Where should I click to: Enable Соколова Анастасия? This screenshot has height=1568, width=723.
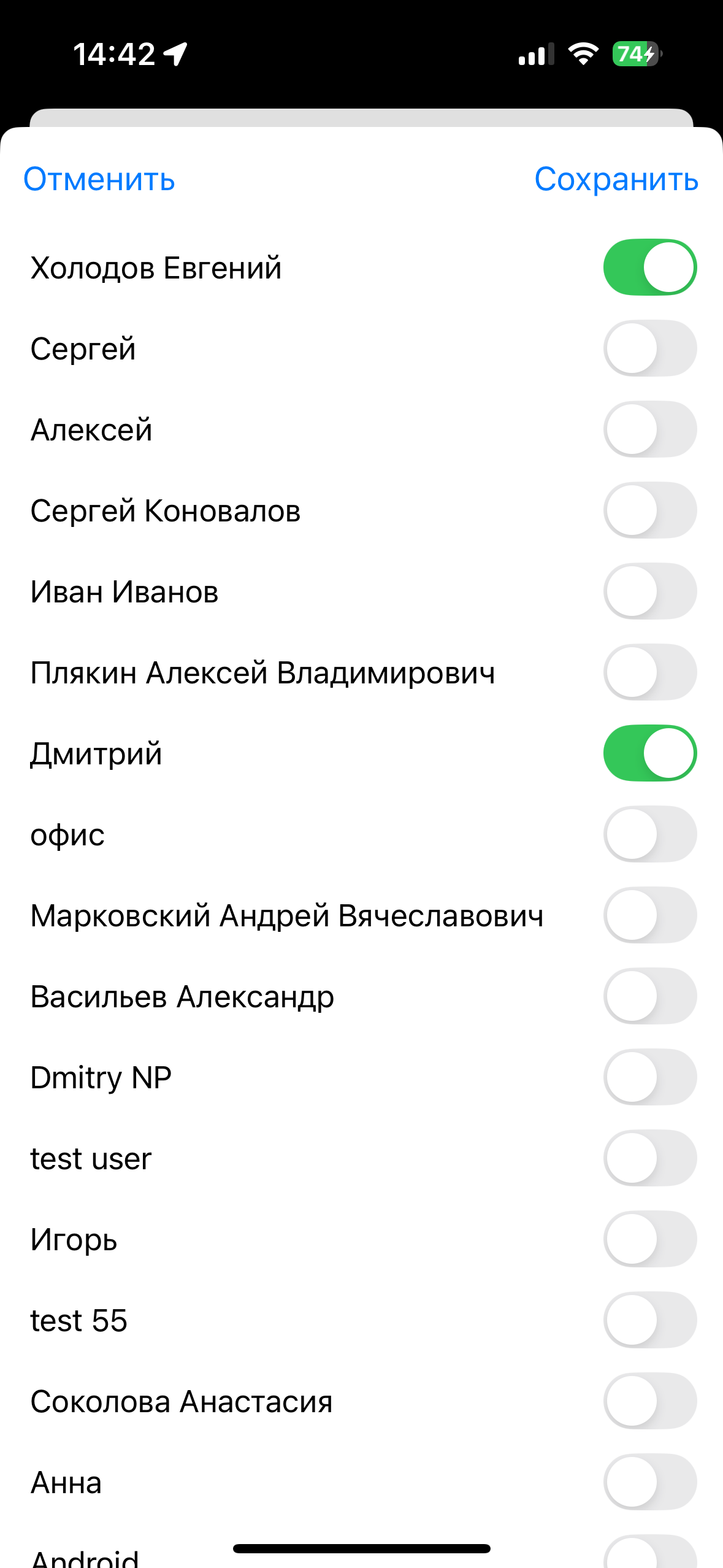pyautogui.click(x=650, y=1401)
